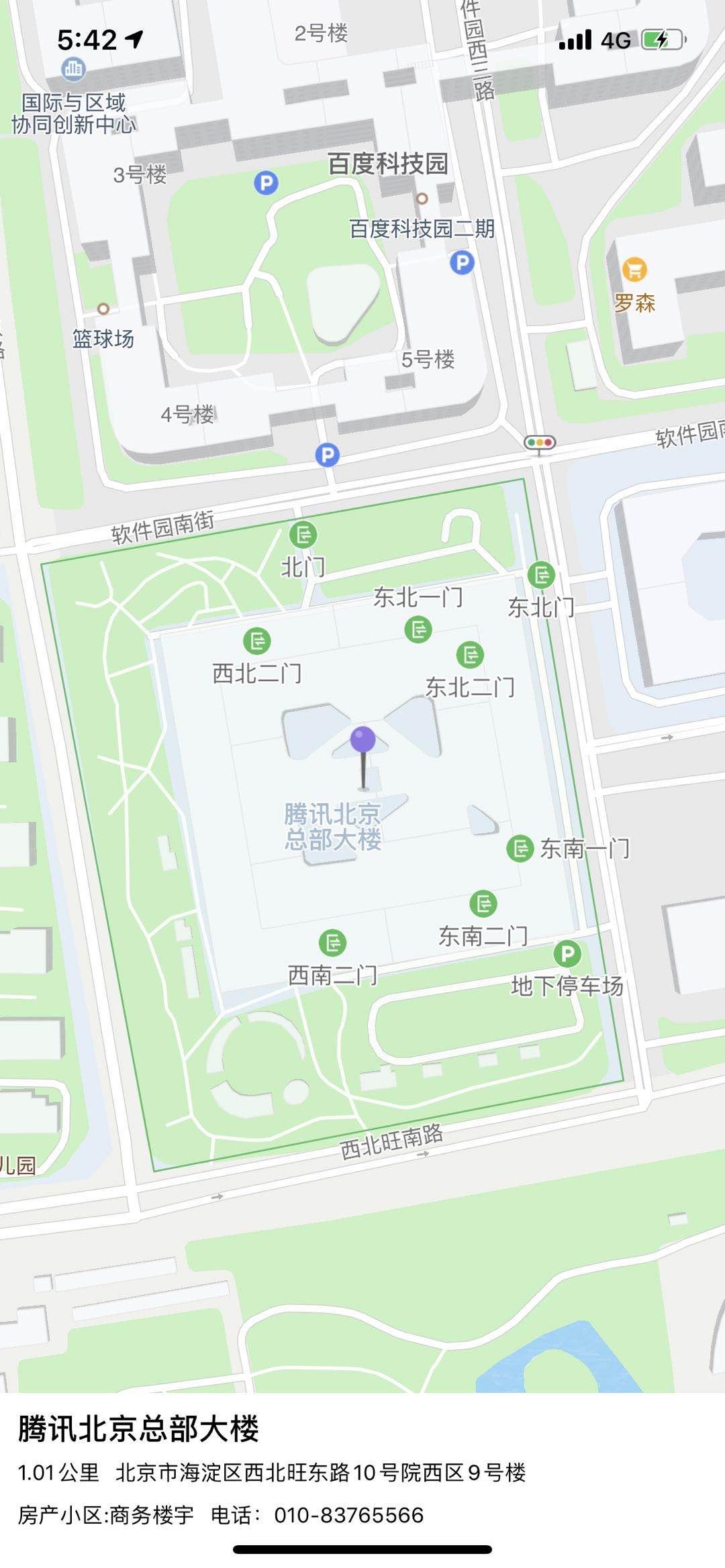Open the 国际与区域协同创新中心 place marker
Screen dimensions: 725x1568
coord(72,68)
